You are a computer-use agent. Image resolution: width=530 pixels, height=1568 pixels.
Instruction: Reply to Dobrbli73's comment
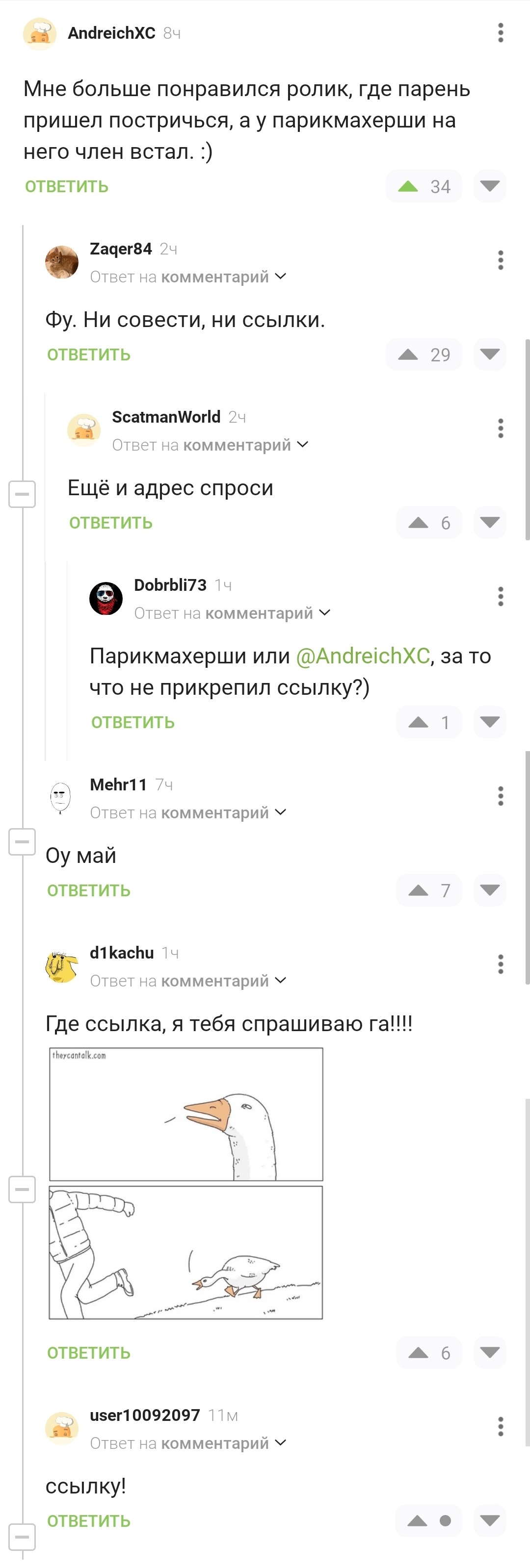pyautogui.click(x=133, y=722)
